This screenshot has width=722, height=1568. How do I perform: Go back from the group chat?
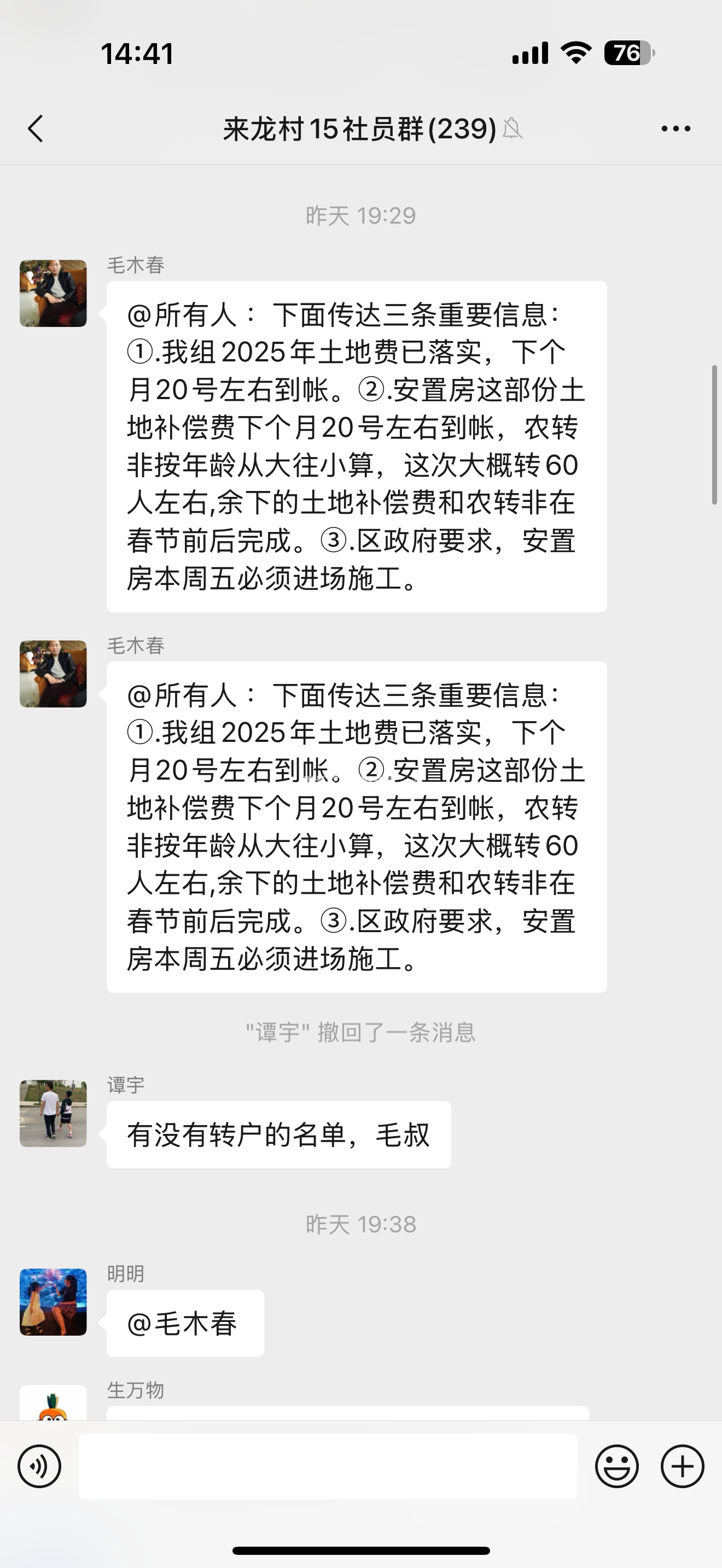pos(36,128)
